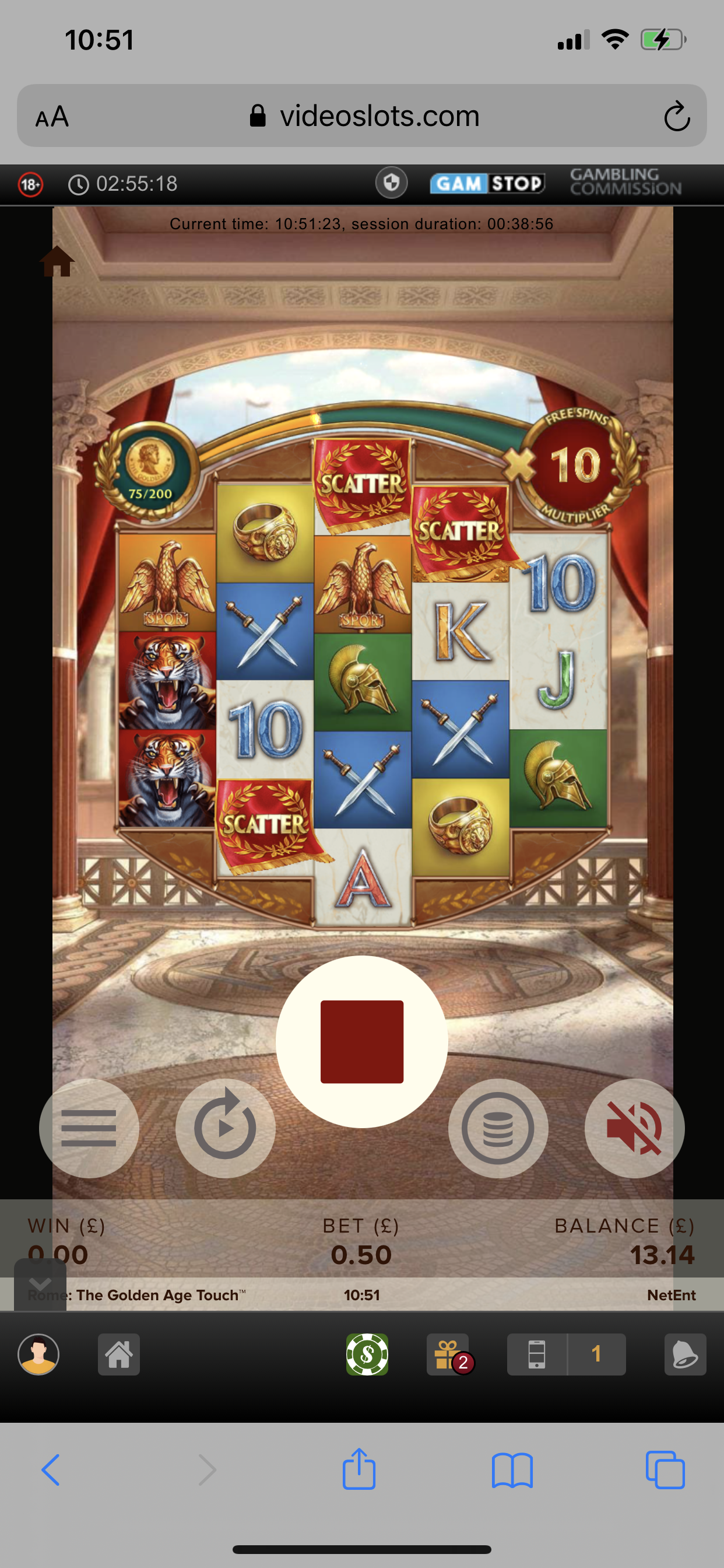Share this page from Safari toolbar
Viewport: 724px width, 1568px height.
point(359,1469)
